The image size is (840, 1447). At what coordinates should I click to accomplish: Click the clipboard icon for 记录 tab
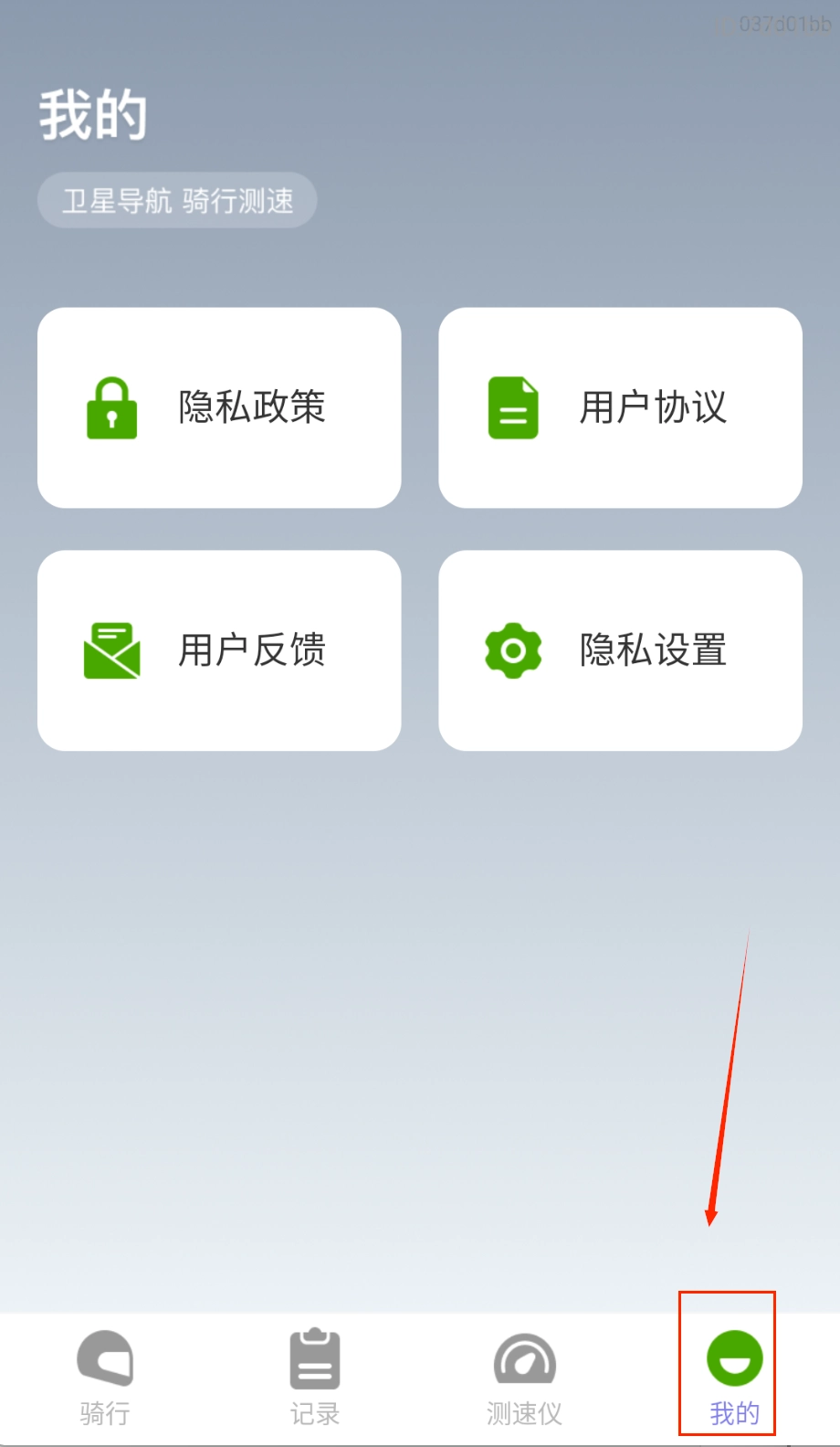point(314,1358)
